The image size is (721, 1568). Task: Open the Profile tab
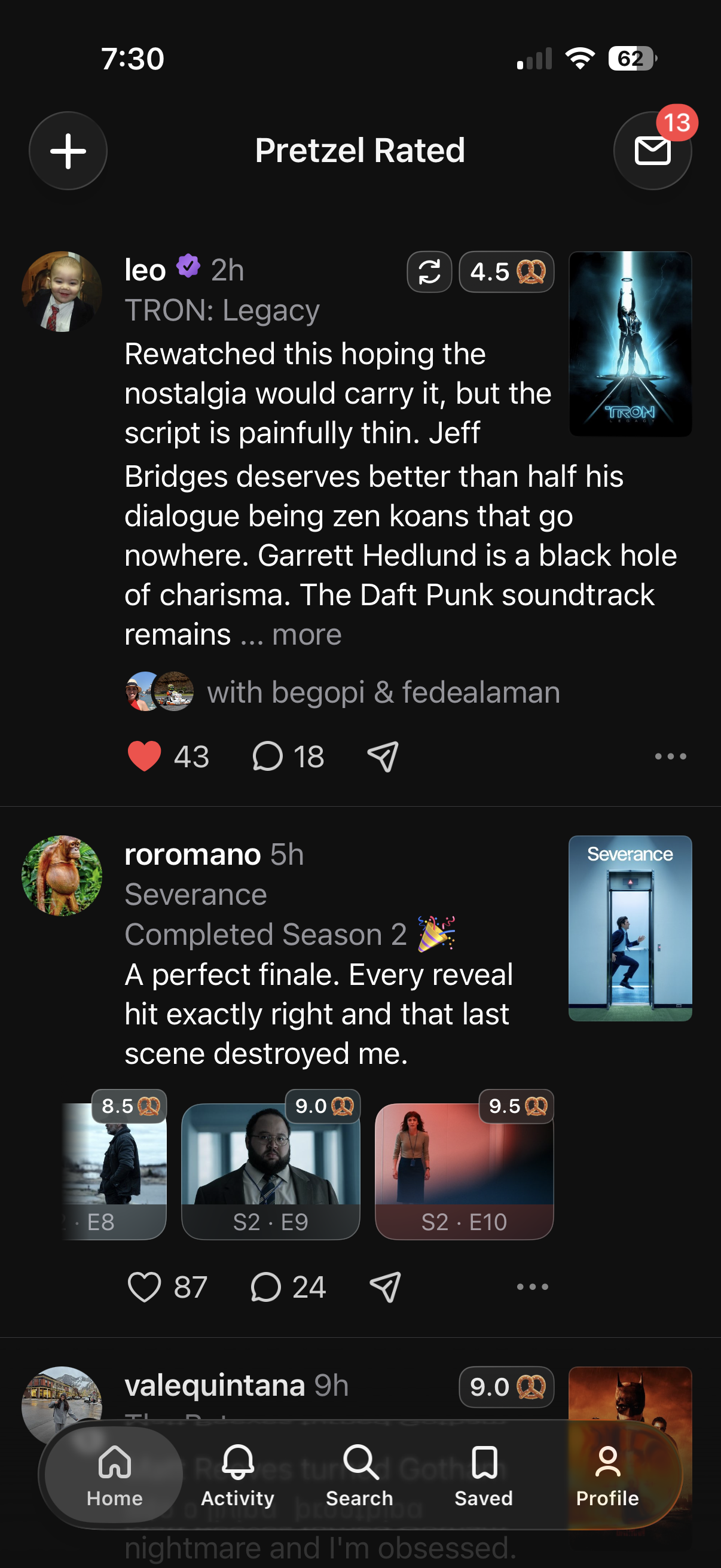click(607, 1475)
